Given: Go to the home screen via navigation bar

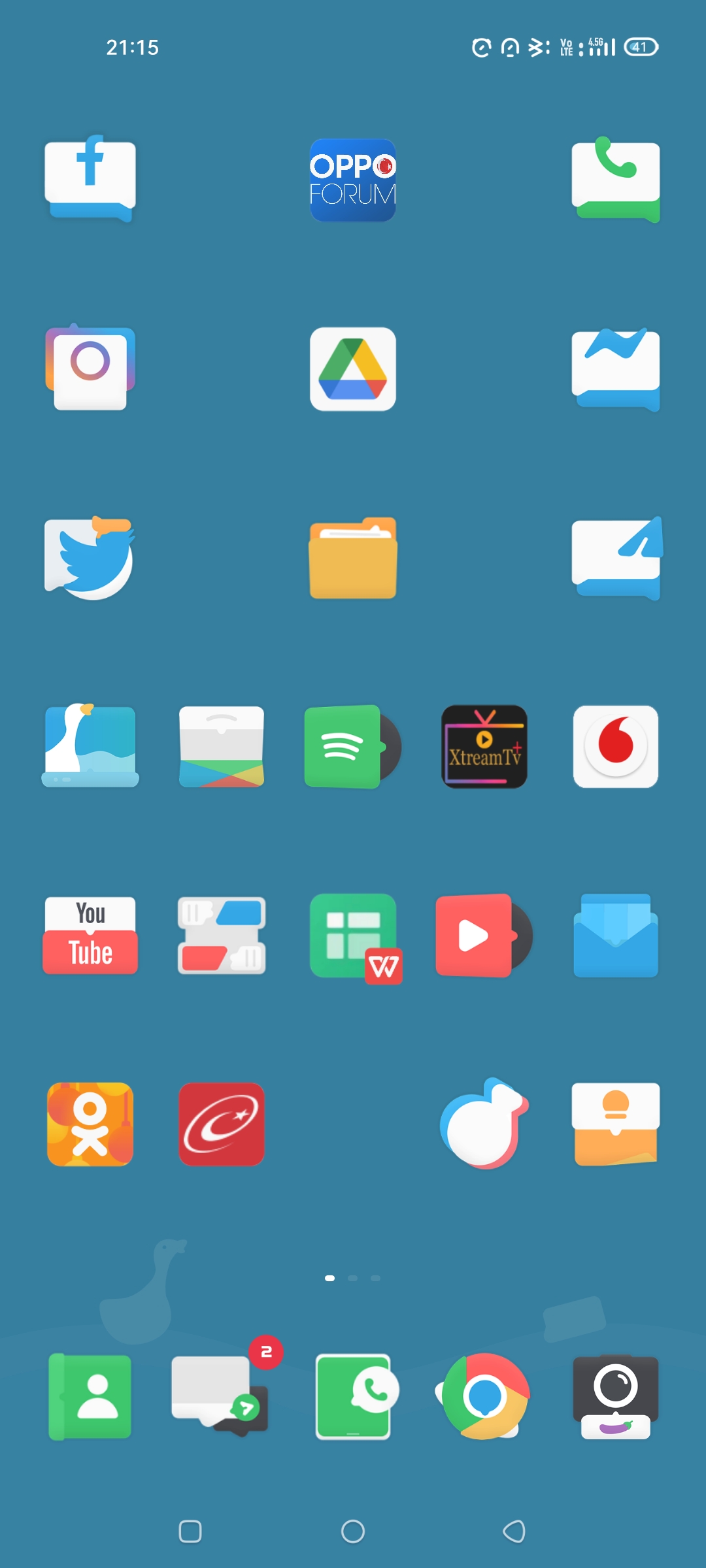Looking at the screenshot, I should (353, 1531).
